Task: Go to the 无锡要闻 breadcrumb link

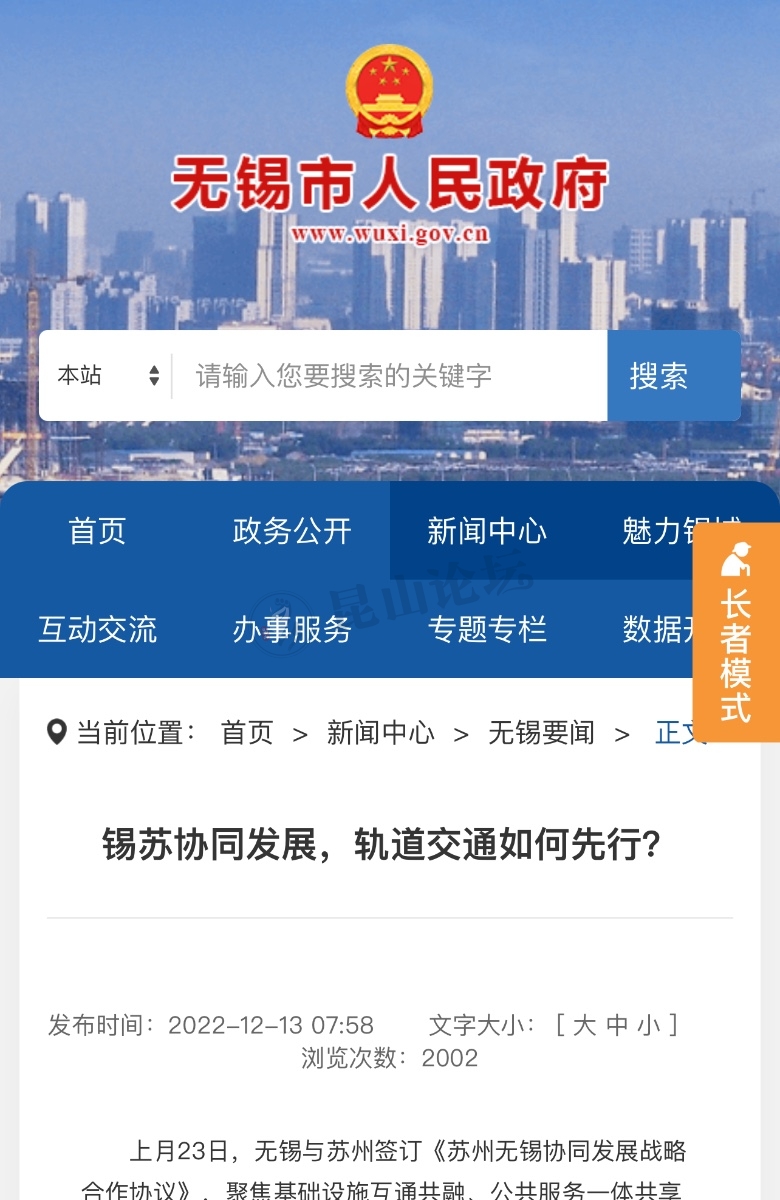Action: pyautogui.click(x=541, y=733)
